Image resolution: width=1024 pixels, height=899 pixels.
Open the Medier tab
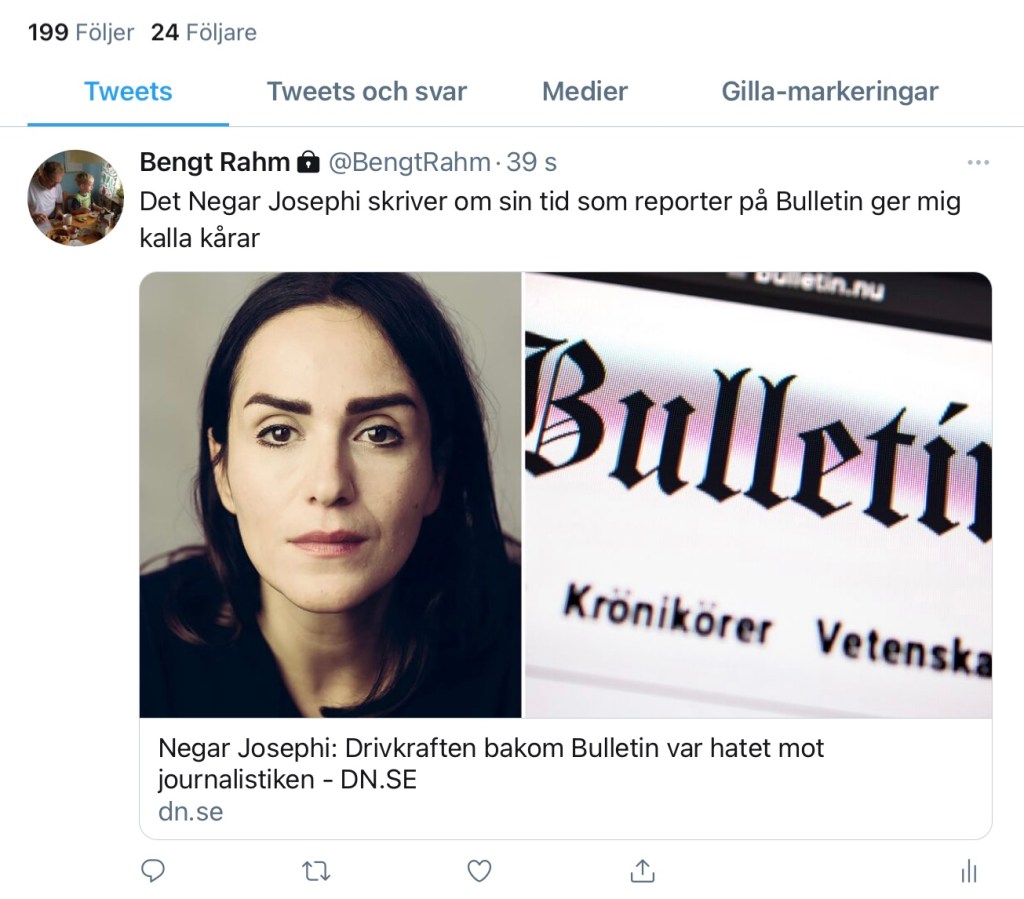click(584, 92)
